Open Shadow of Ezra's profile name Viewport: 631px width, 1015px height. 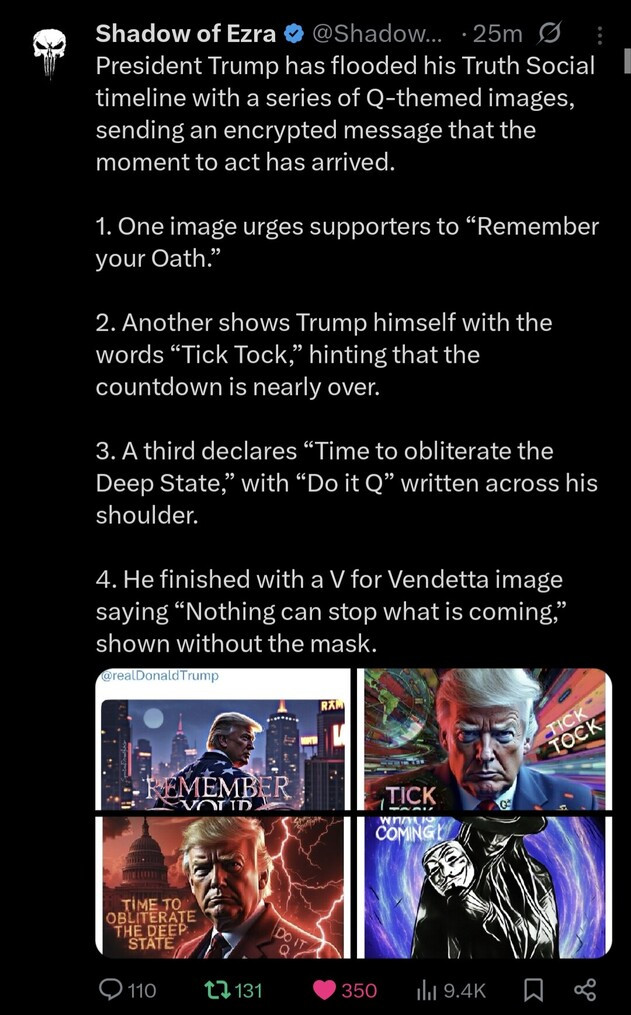point(185,34)
